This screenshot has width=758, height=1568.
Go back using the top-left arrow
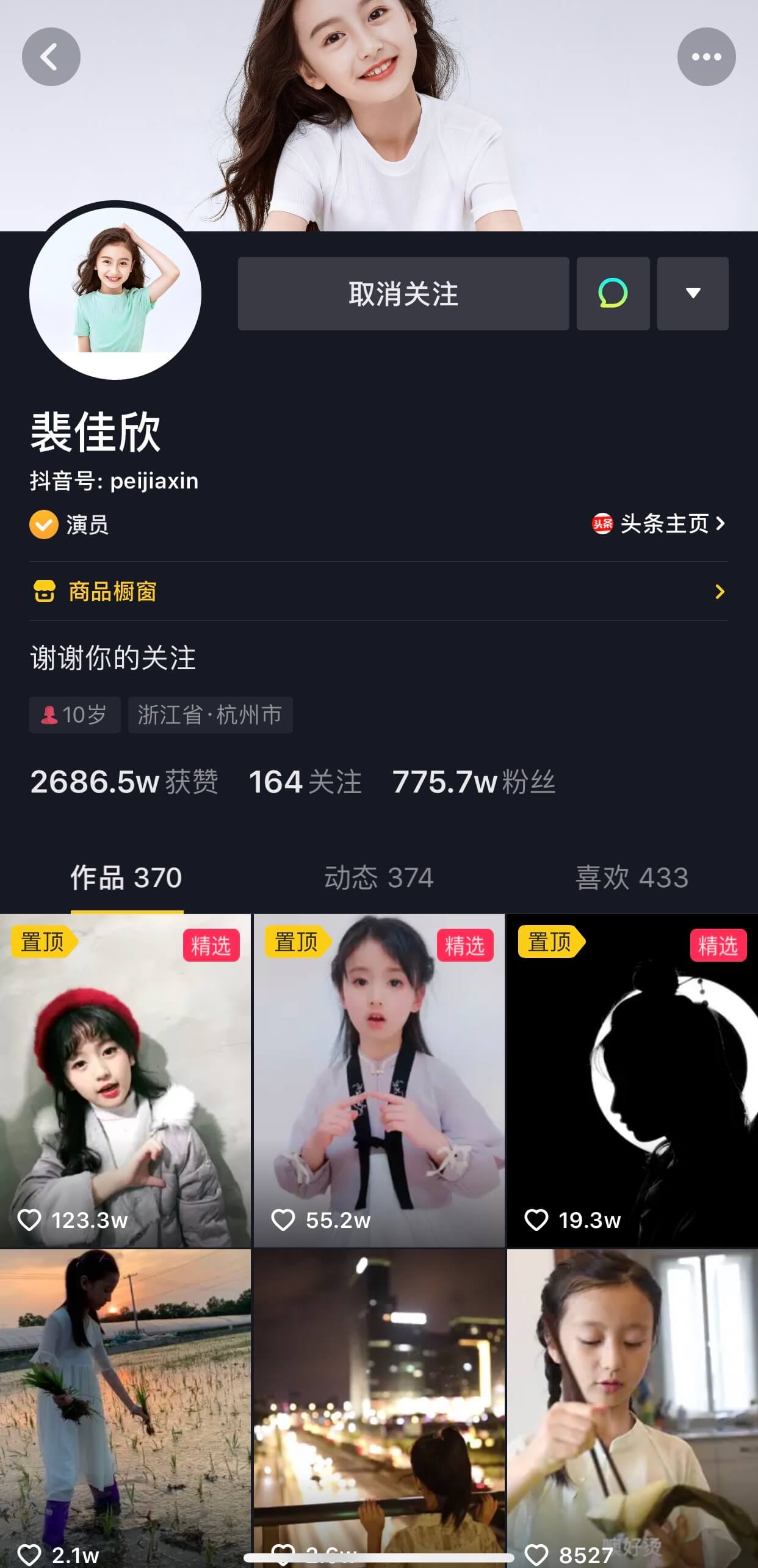[51, 57]
